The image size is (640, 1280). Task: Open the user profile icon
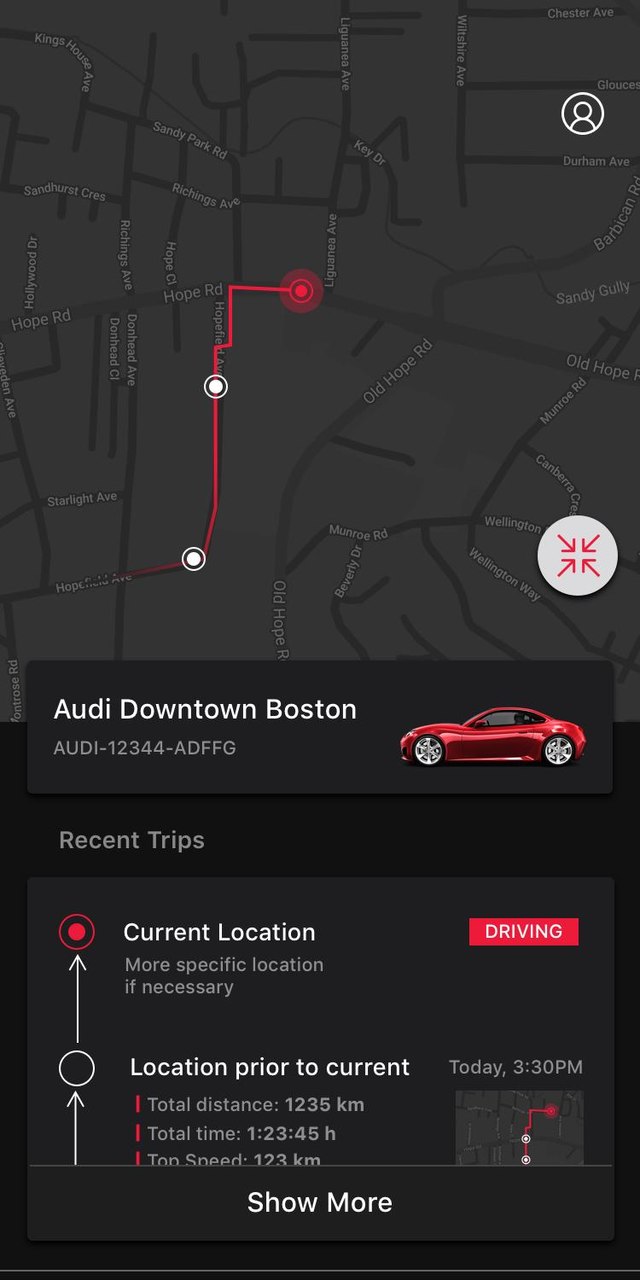[583, 114]
